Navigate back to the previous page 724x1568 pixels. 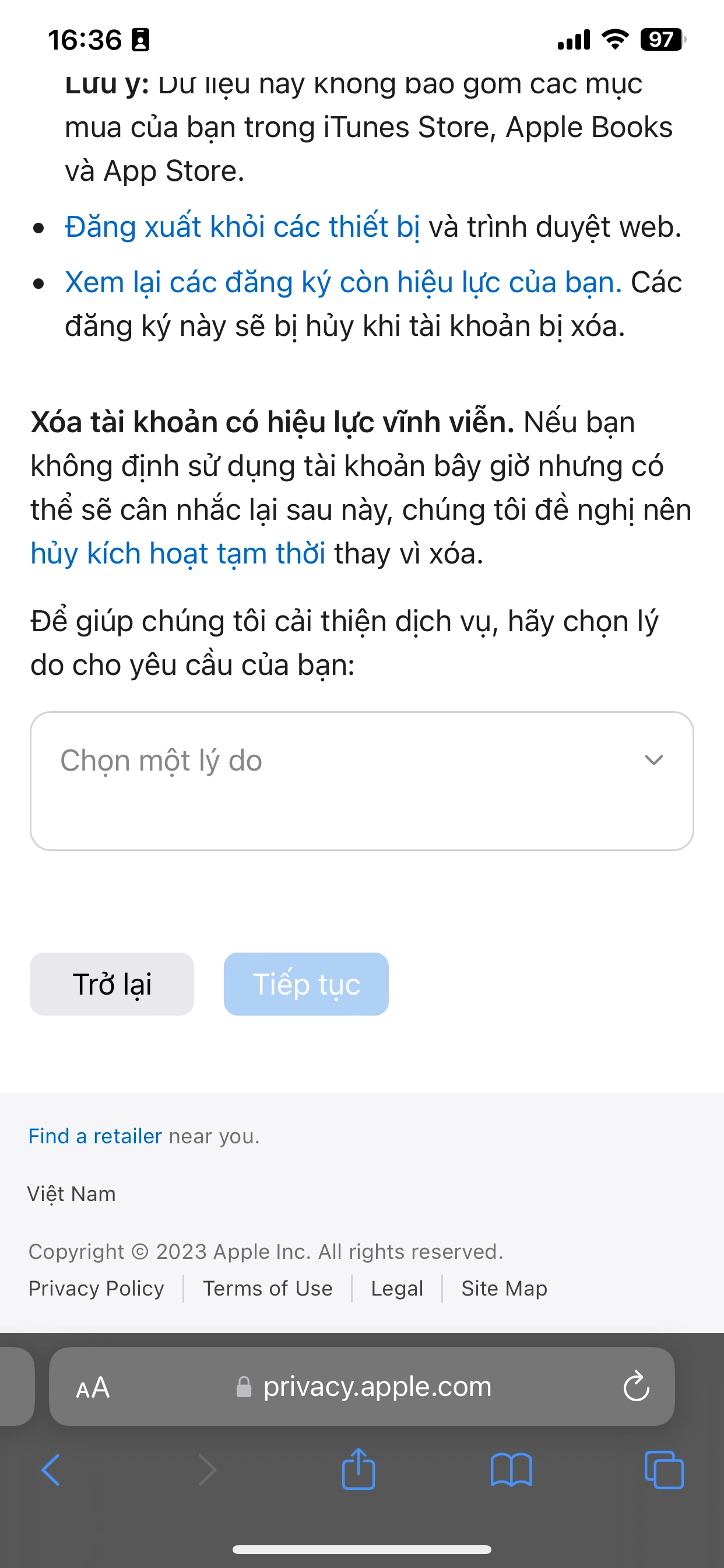(51, 1470)
